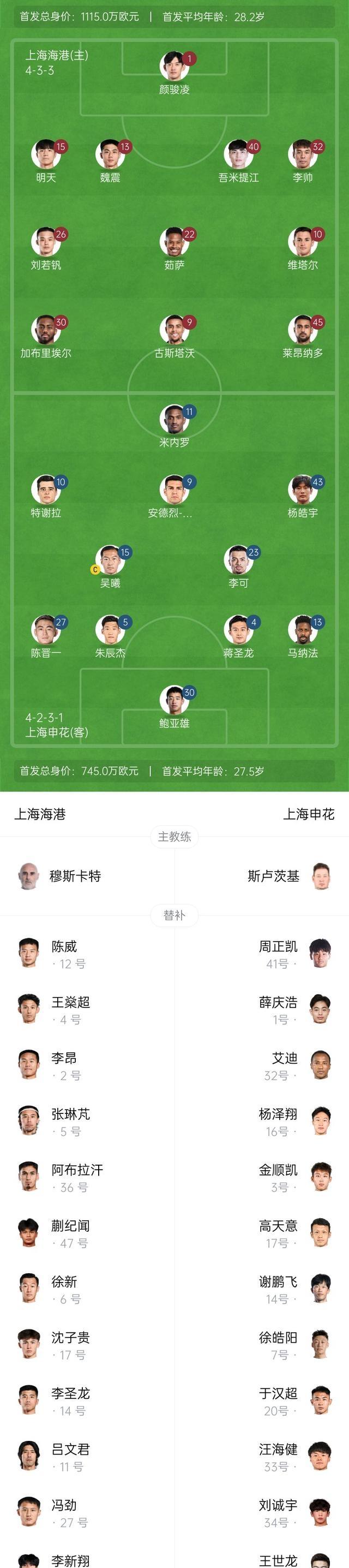View goalkeeper 鲍亚雄's details

tap(174, 701)
